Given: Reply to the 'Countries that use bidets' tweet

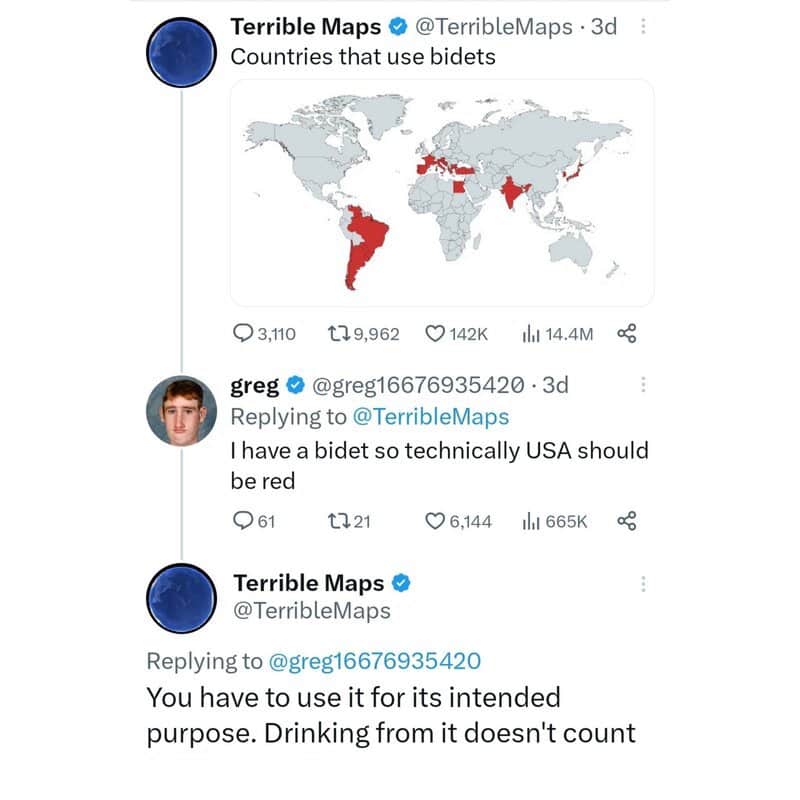Looking at the screenshot, I should [243, 334].
